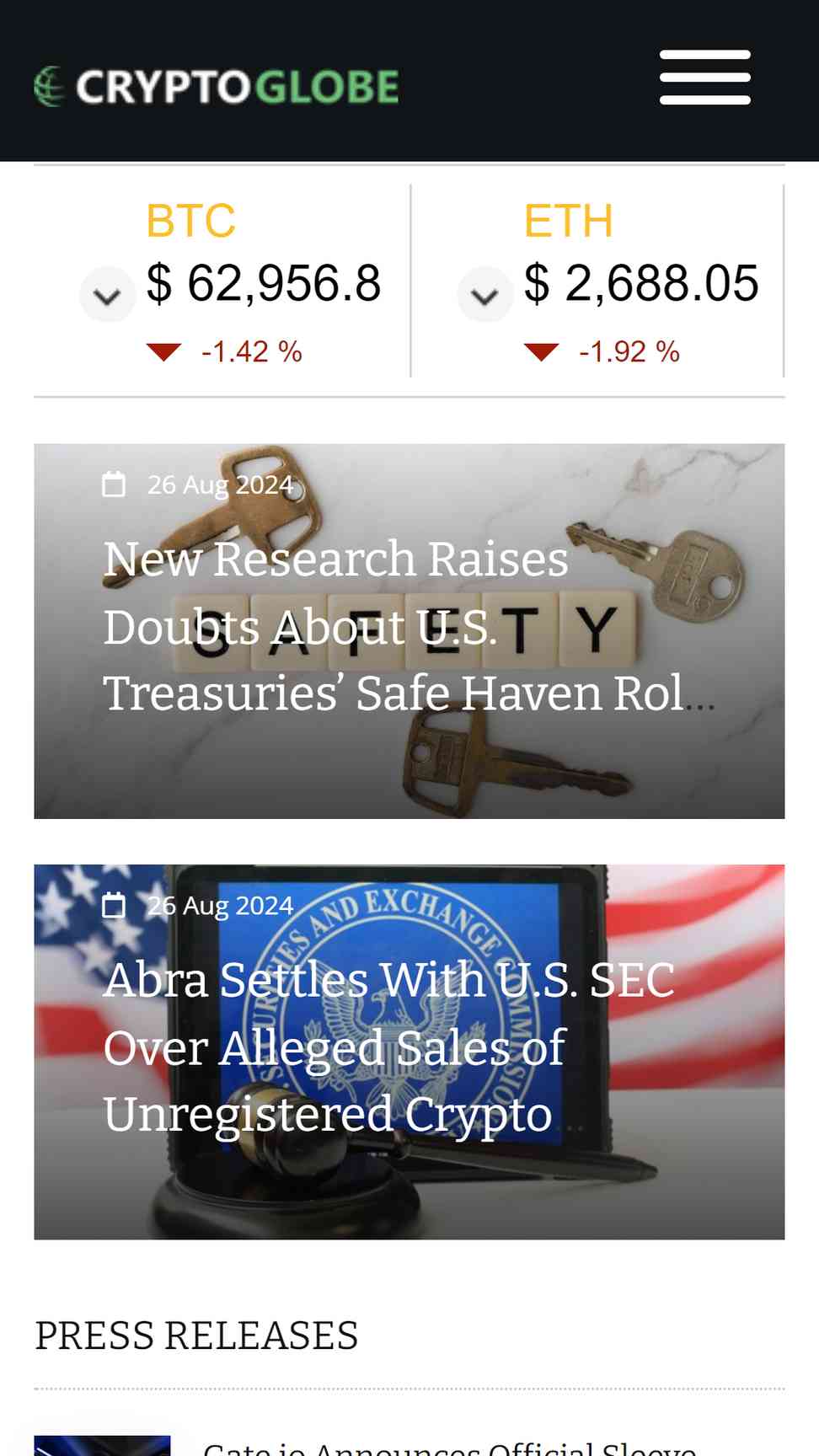Image resolution: width=819 pixels, height=1456 pixels.
Task: Expand the BTC price dropdown chevron
Action: [x=107, y=295]
